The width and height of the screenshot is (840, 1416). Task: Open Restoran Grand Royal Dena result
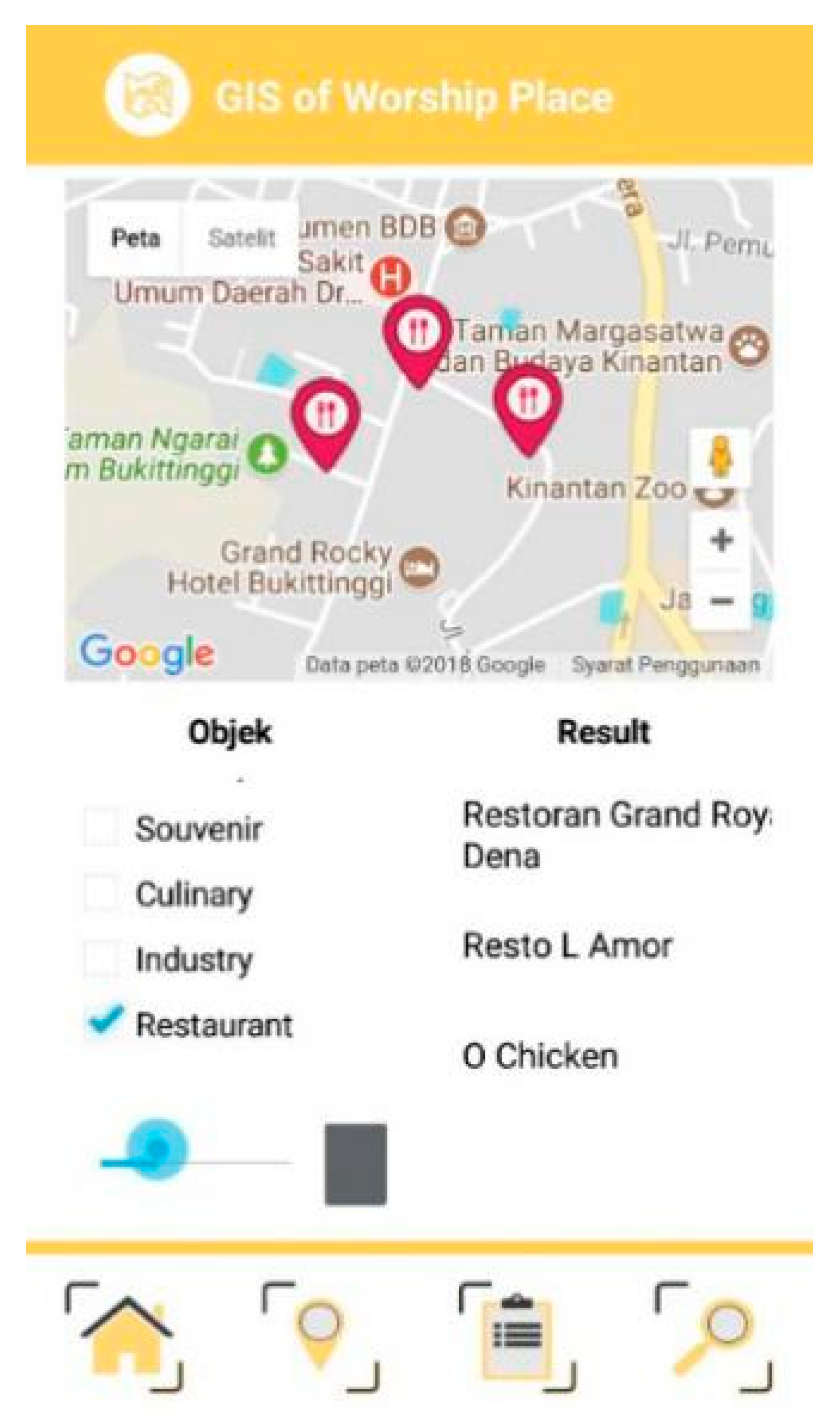coord(615,835)
